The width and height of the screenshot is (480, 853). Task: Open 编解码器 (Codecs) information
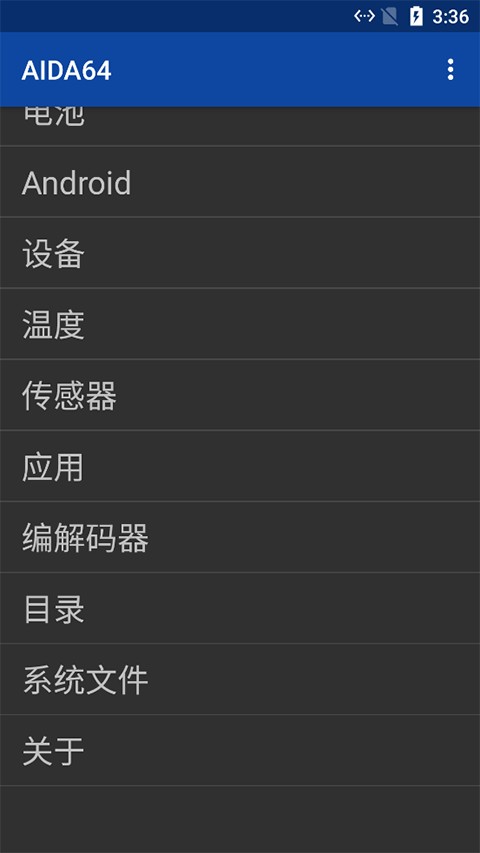240,537
